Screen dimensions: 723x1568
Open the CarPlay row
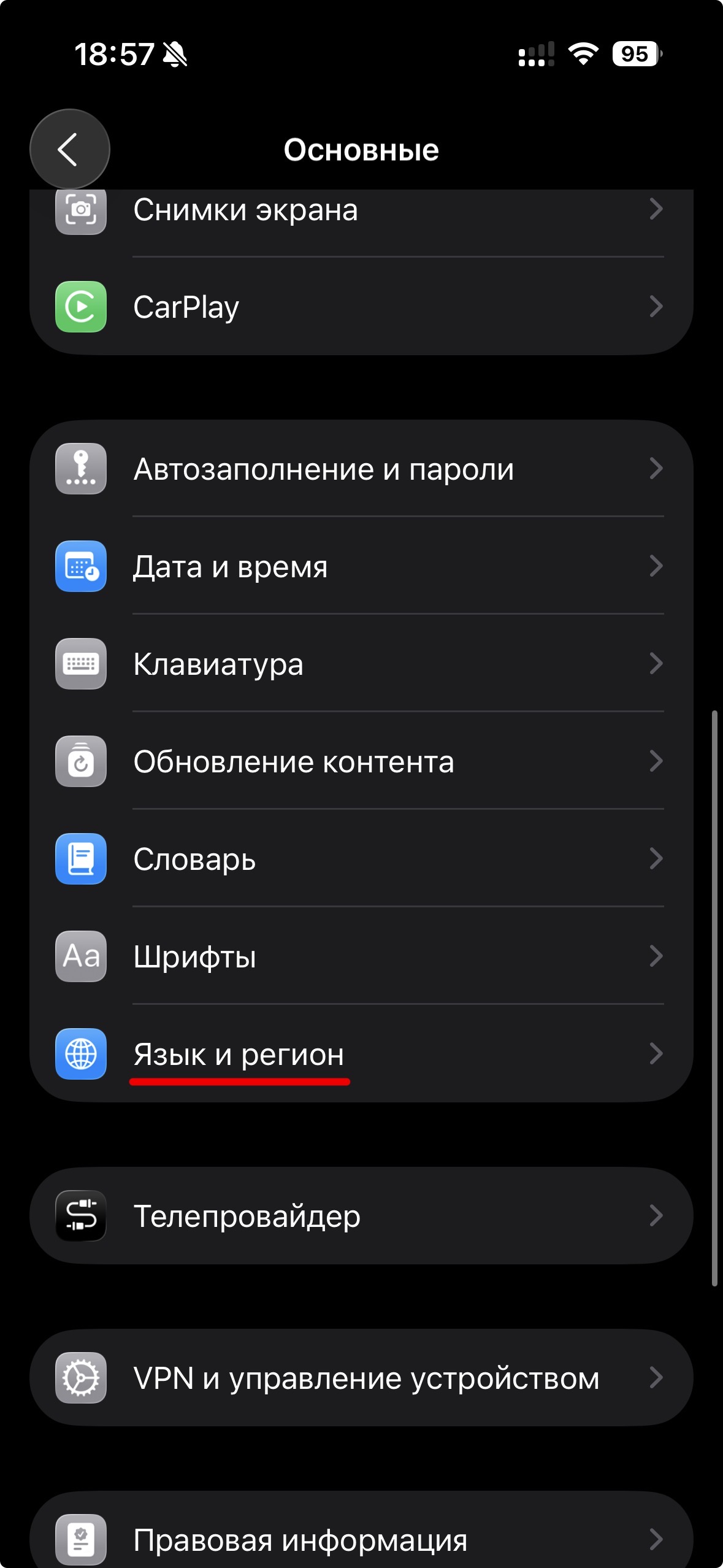[x=361, y=307]
